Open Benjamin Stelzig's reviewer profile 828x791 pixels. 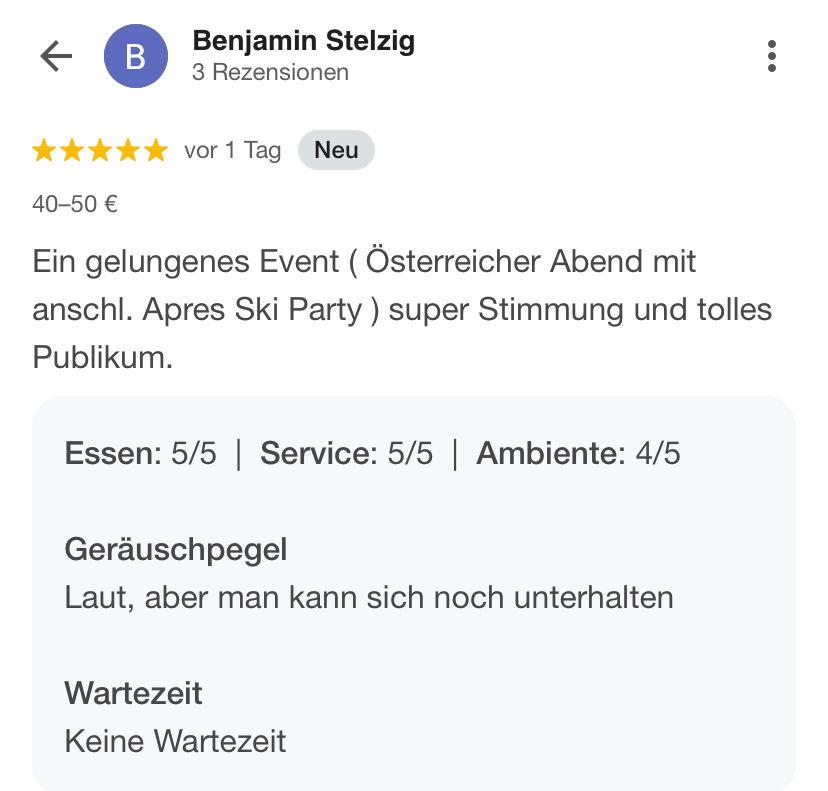[x=303, y=42]
